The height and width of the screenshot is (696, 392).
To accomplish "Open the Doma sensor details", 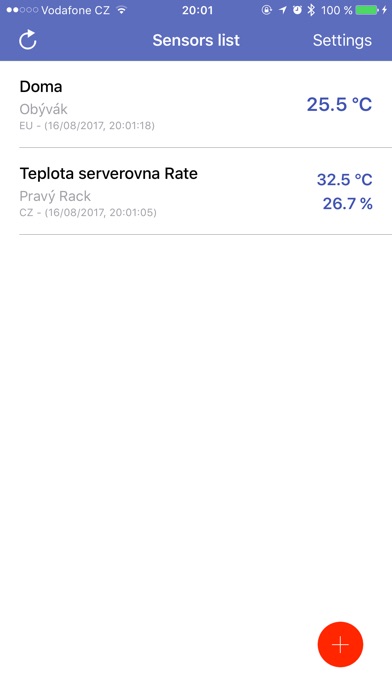I will [196, 104].
